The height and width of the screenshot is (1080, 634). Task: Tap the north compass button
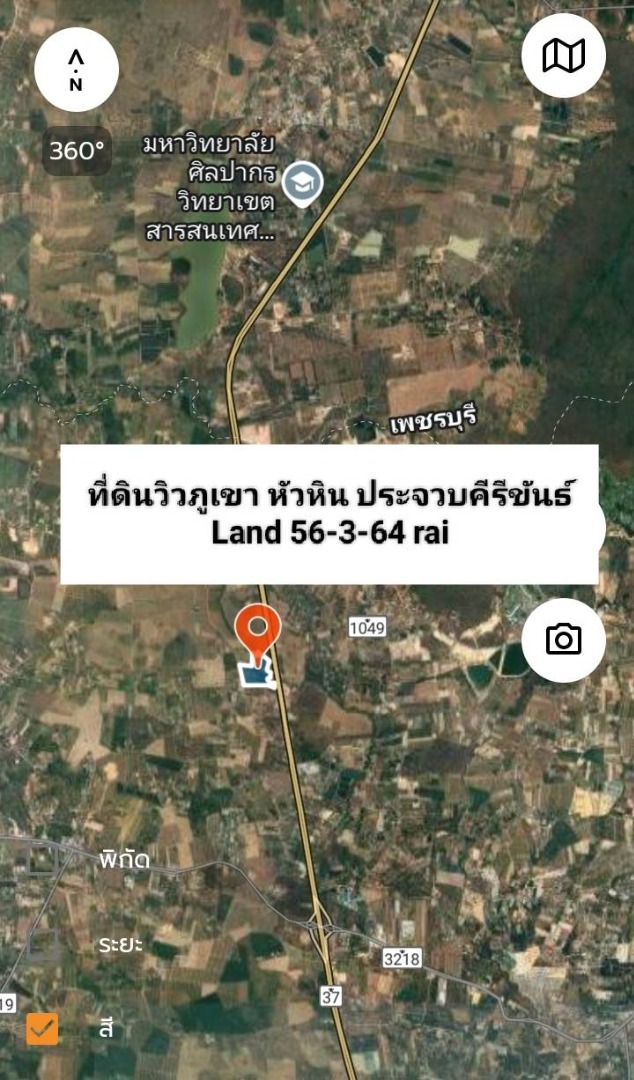(x=77, y=70)
